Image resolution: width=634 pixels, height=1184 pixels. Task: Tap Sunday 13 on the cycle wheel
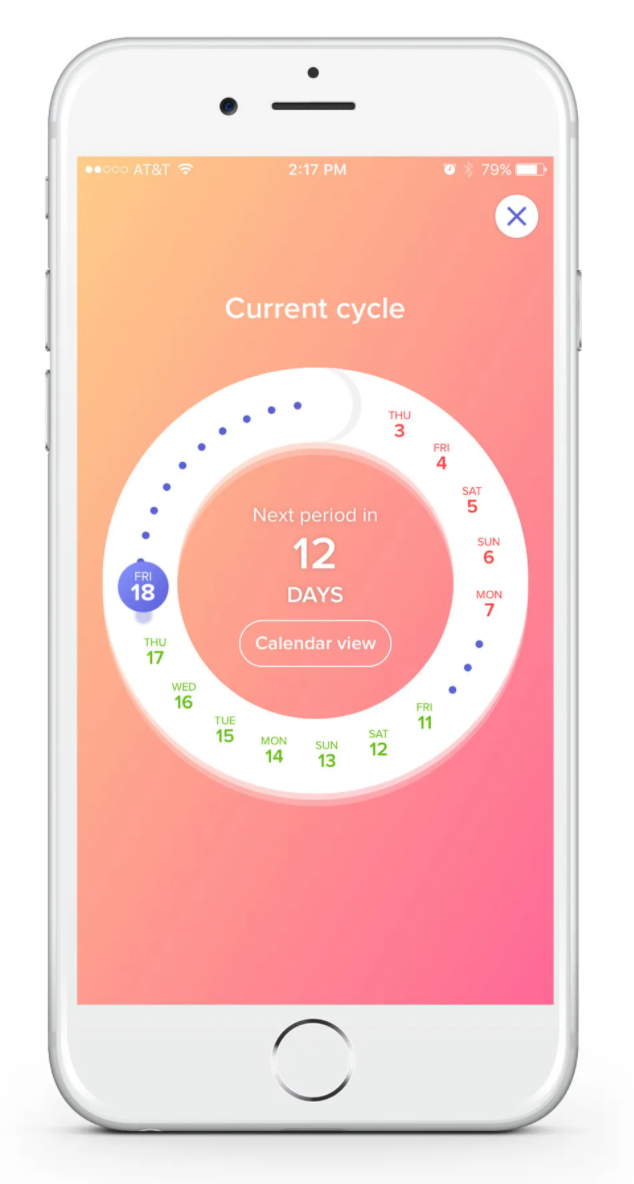click(x=327, y=754)
